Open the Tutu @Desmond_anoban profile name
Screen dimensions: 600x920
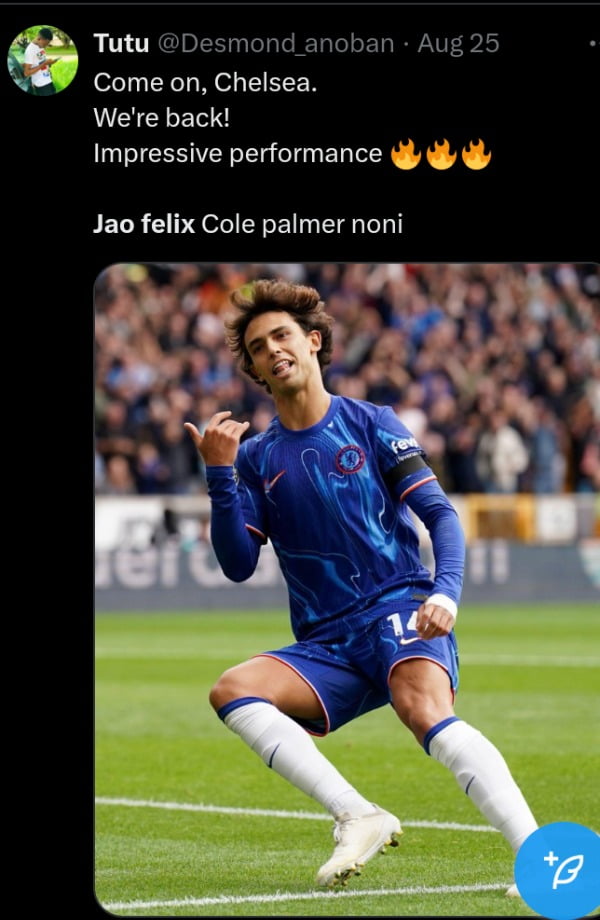coord(121,43)
